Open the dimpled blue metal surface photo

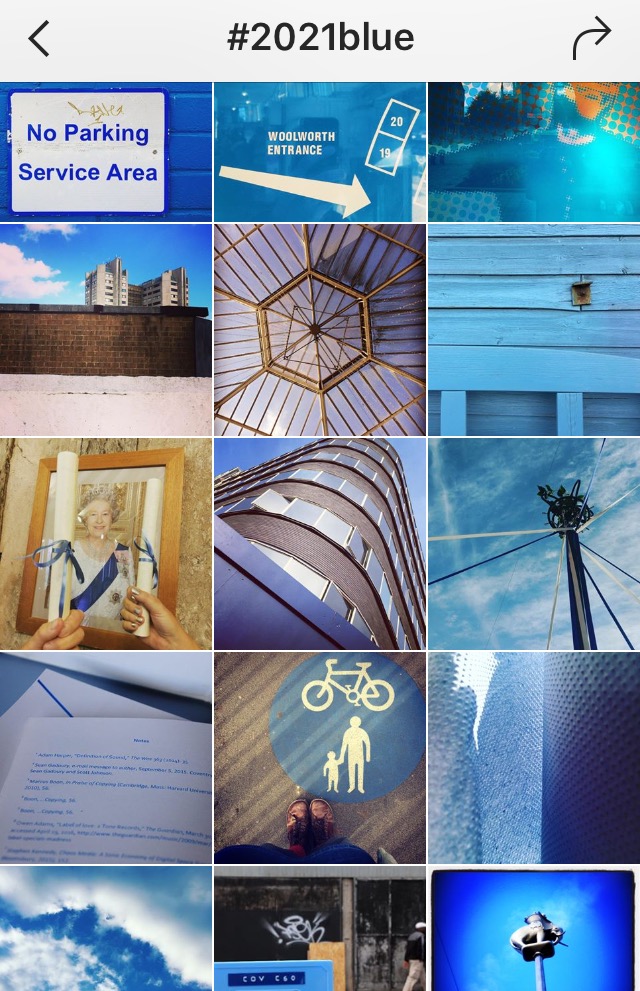point(534,757)
